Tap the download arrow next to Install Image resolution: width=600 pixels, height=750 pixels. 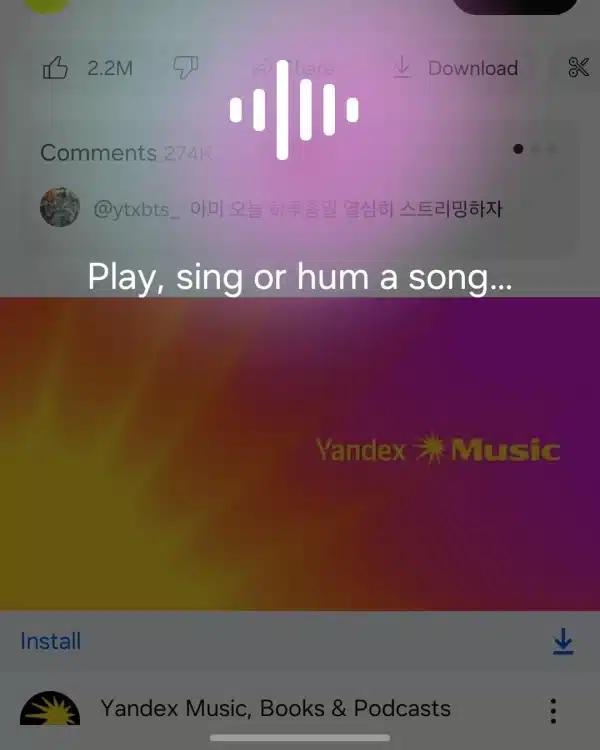click(563, 641)
